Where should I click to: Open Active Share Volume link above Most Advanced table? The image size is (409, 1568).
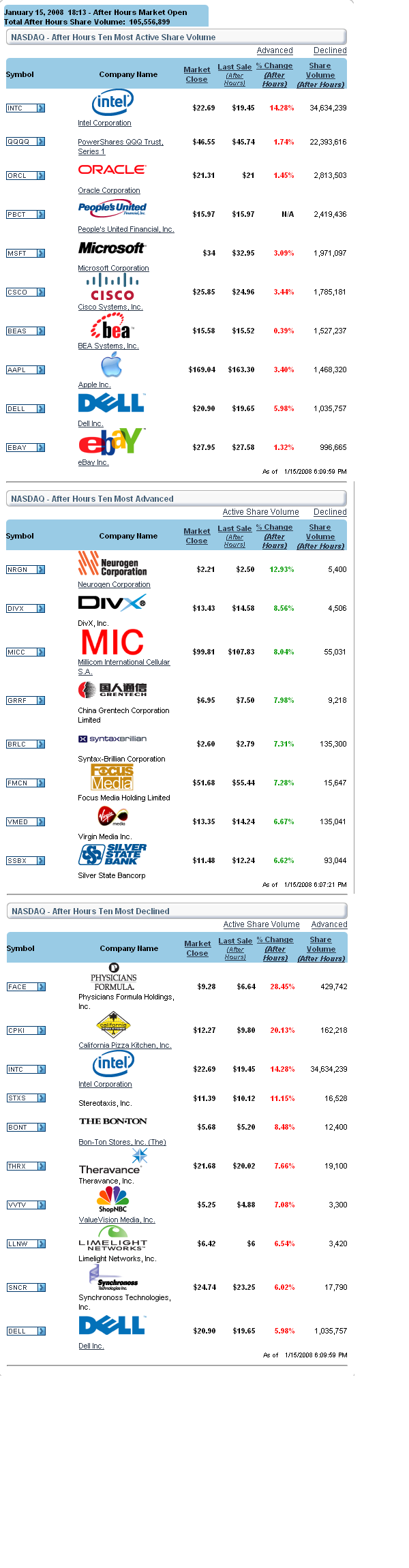(x=260, y=512)
